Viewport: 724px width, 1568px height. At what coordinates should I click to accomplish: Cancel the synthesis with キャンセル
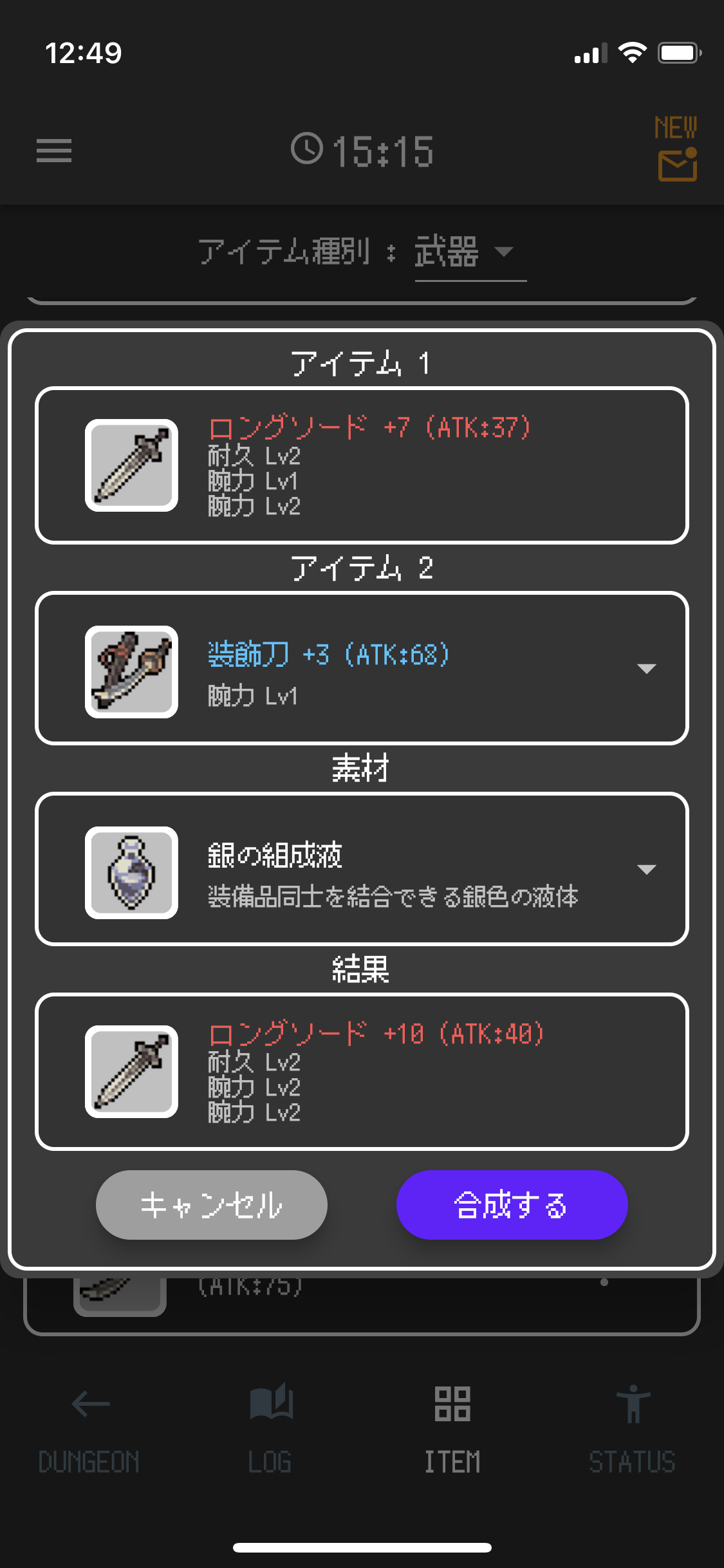pyautogui.click(x=211, y=1205)
